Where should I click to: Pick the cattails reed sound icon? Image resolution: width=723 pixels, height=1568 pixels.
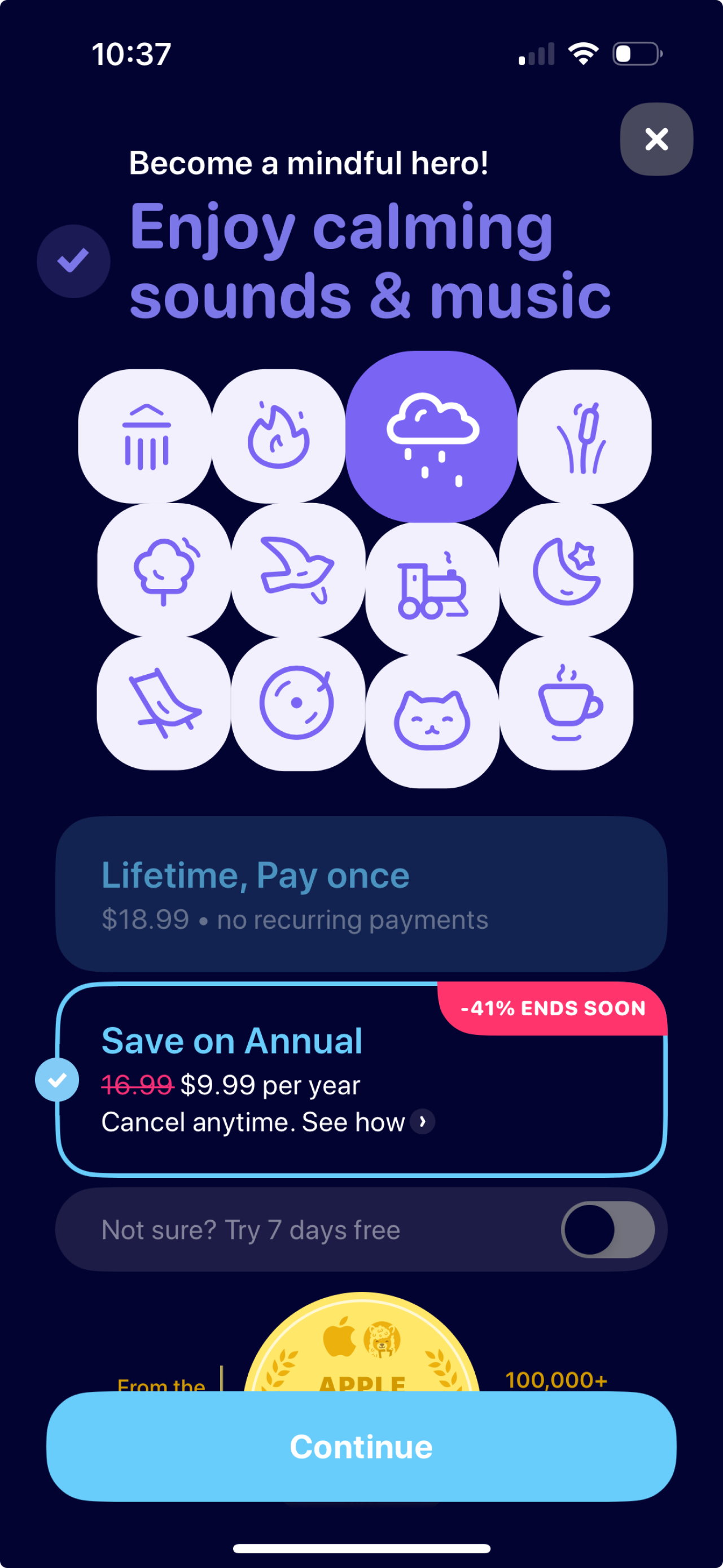[585, 436]
